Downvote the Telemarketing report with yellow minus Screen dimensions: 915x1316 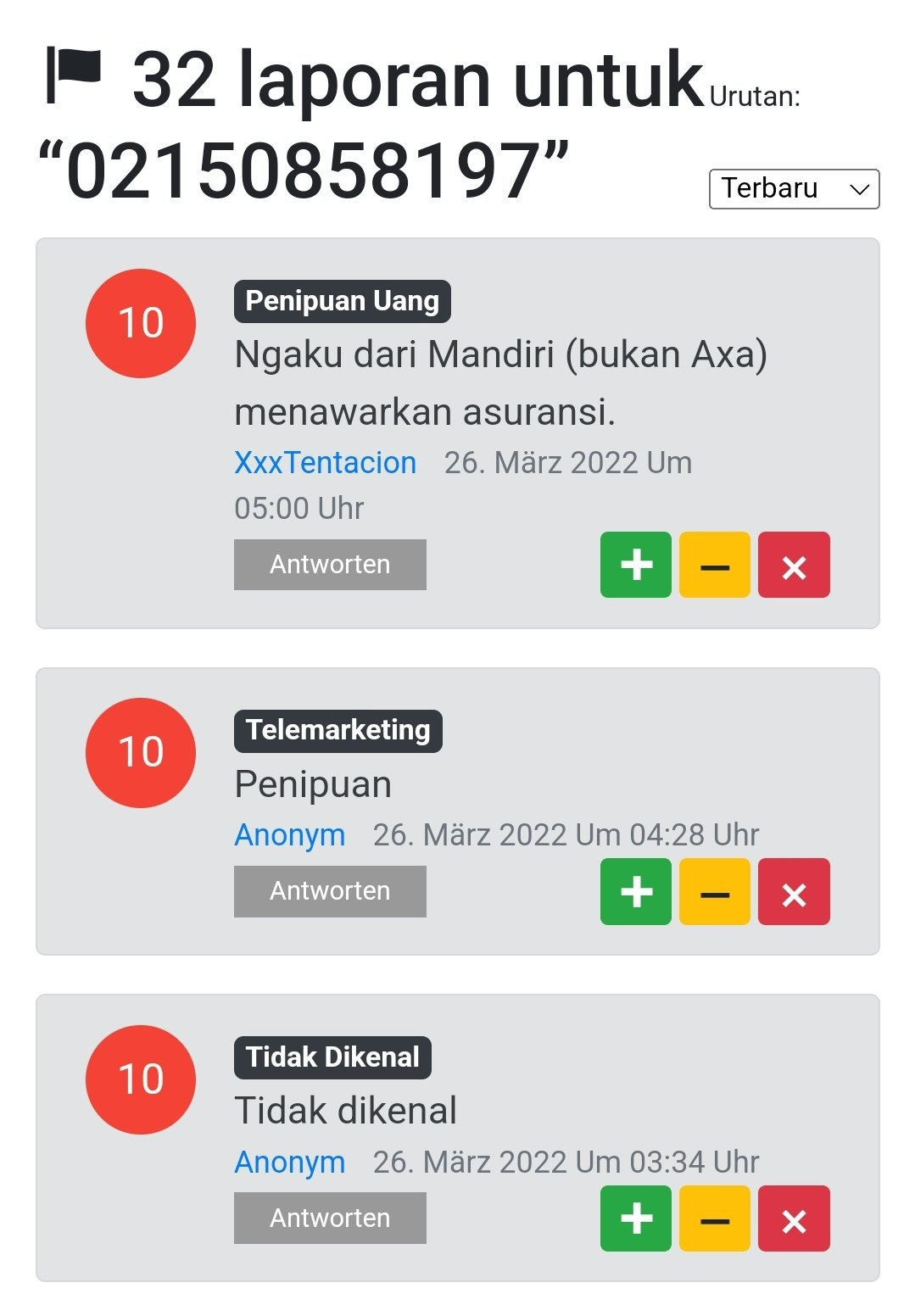click(715, 892)
